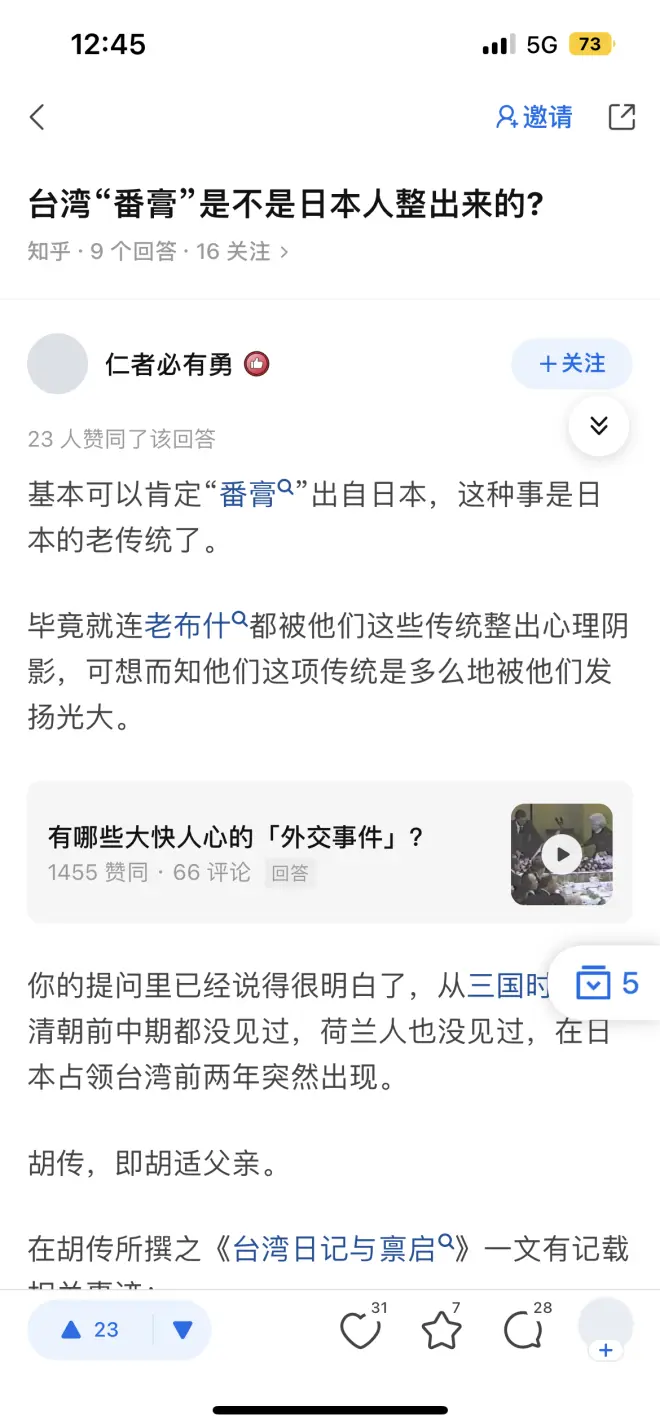Open the floating collection box showing 5
660x1428 pixels.
(x=607, y=983)
